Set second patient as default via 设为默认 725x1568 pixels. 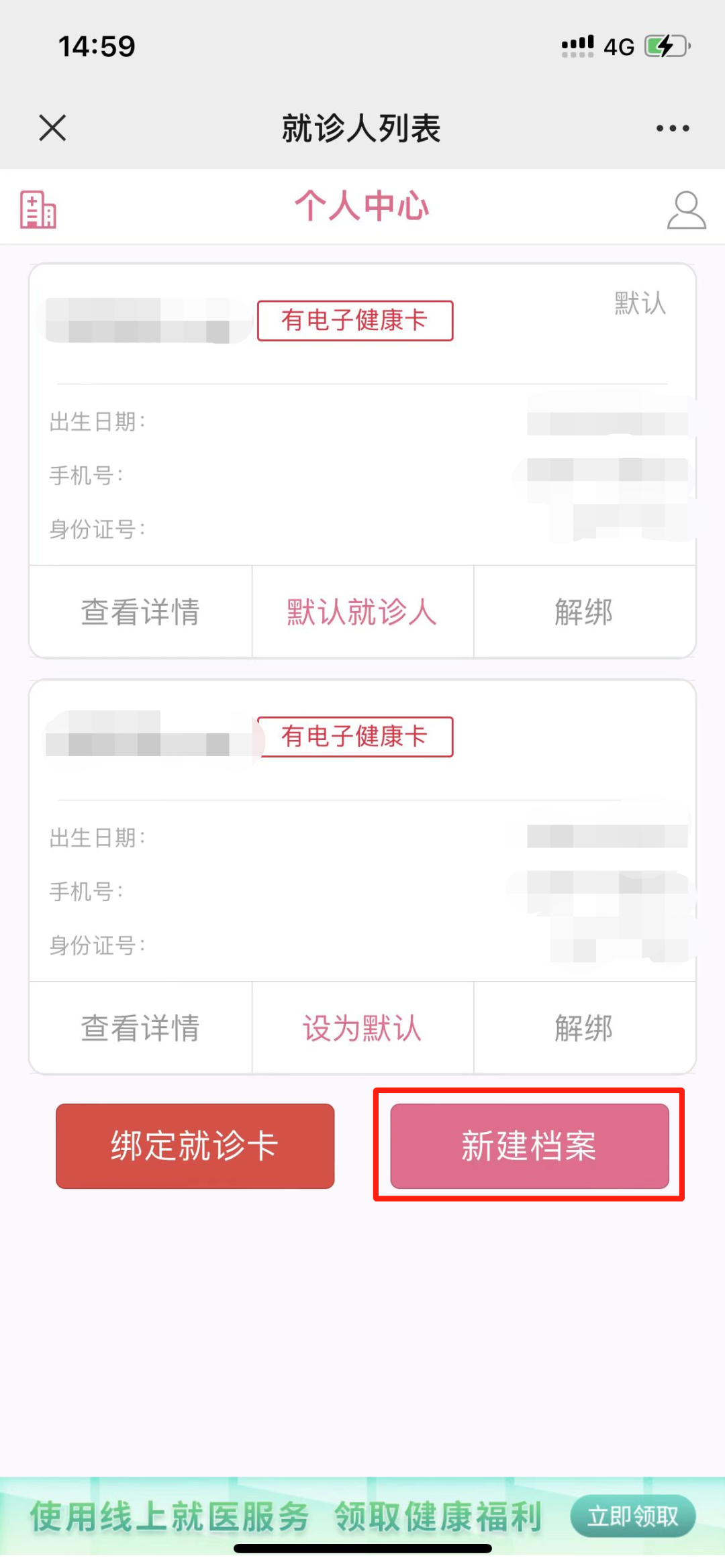point(361,1026)
